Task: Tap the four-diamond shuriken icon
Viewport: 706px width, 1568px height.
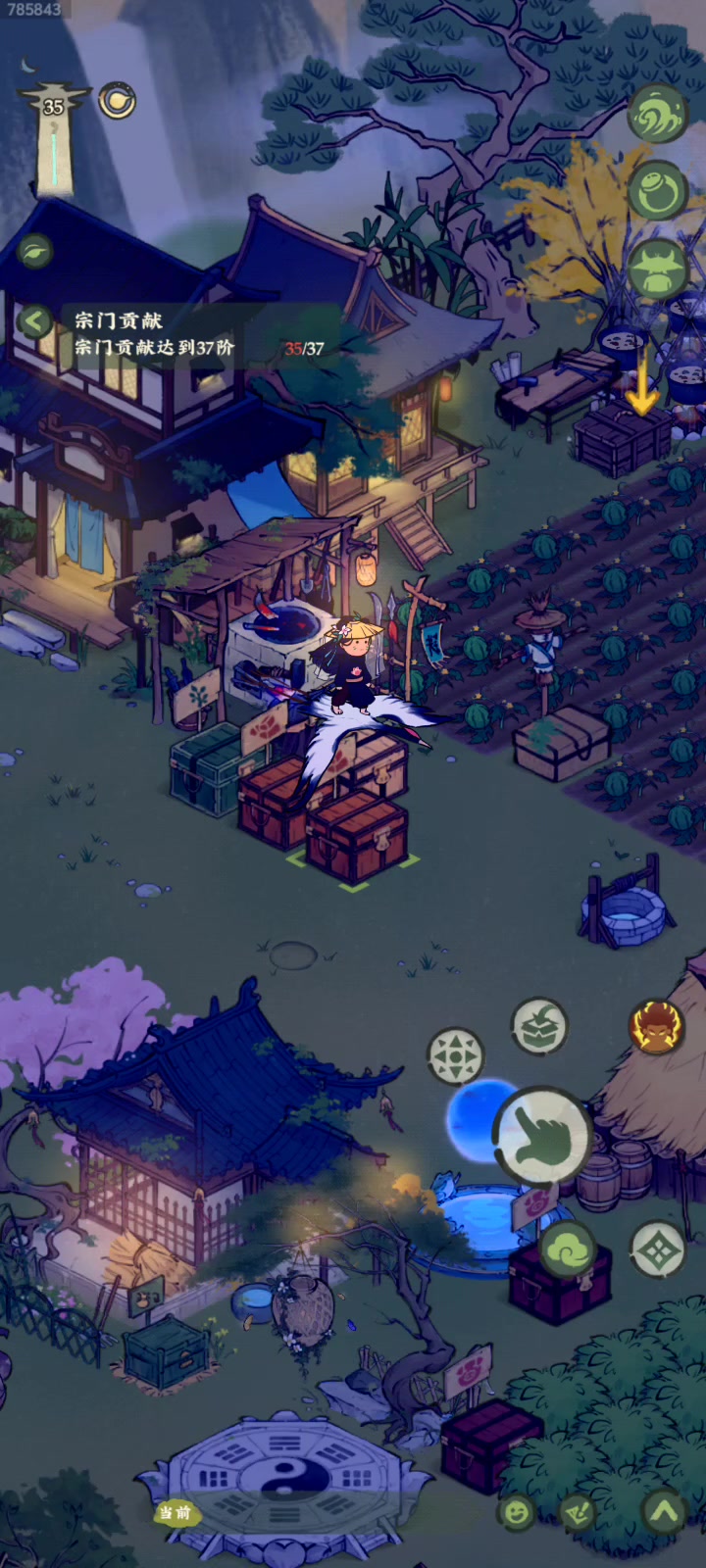Action: (x=656, y=1249)
